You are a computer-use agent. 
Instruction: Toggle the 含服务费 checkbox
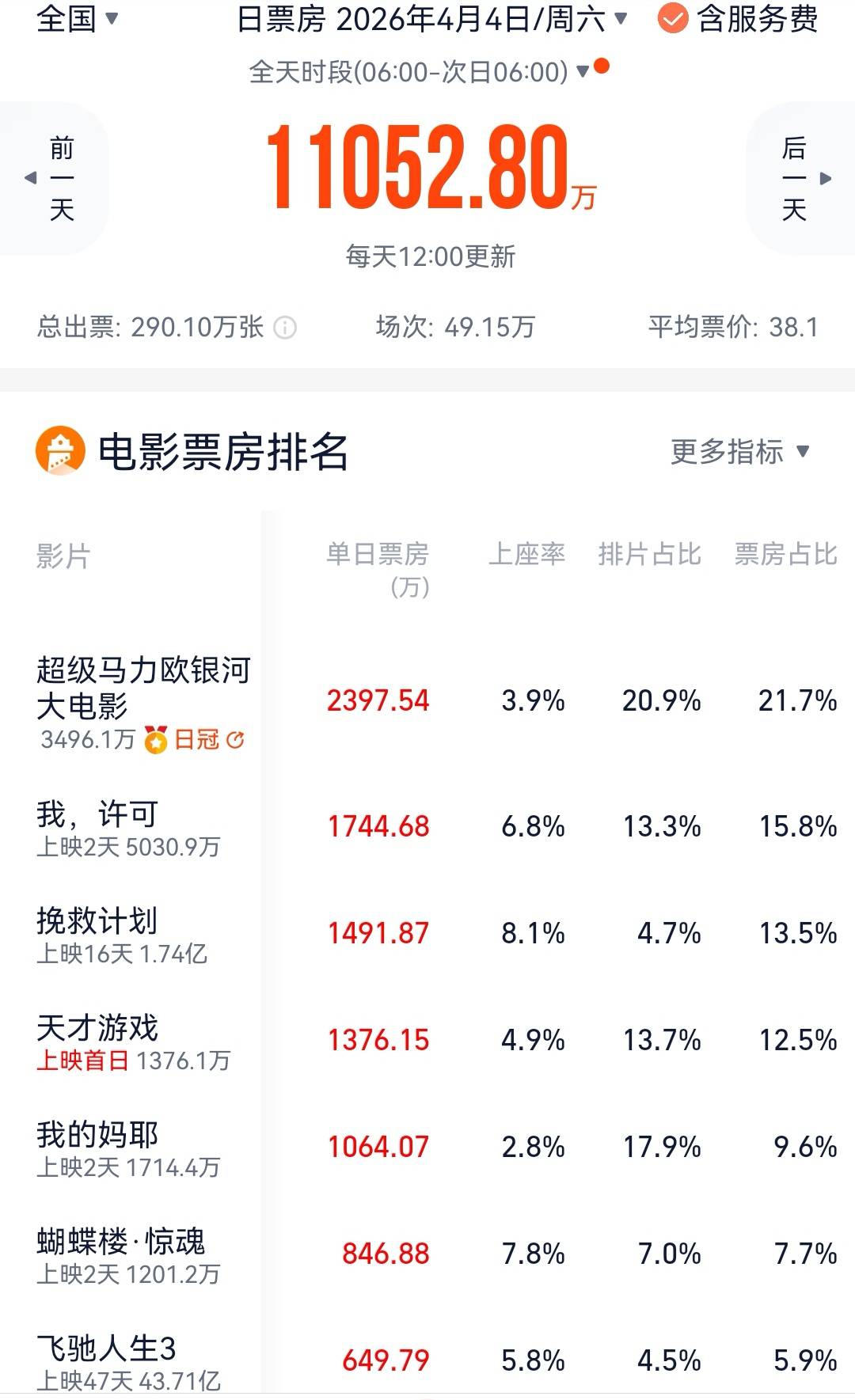click(672, 20)
